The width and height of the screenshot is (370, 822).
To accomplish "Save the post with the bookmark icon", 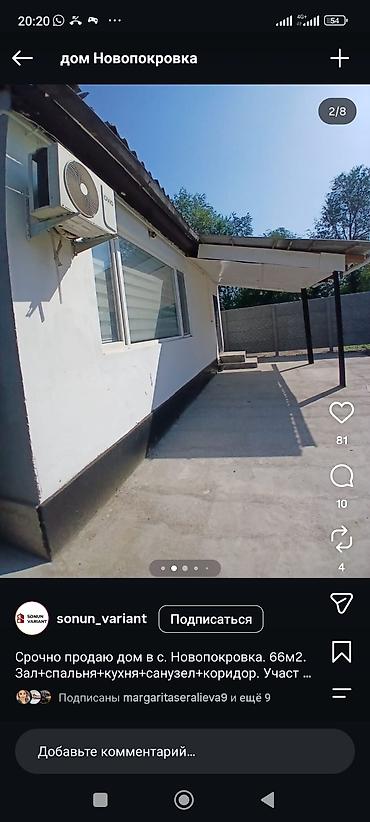I will (x=342, y=652).
